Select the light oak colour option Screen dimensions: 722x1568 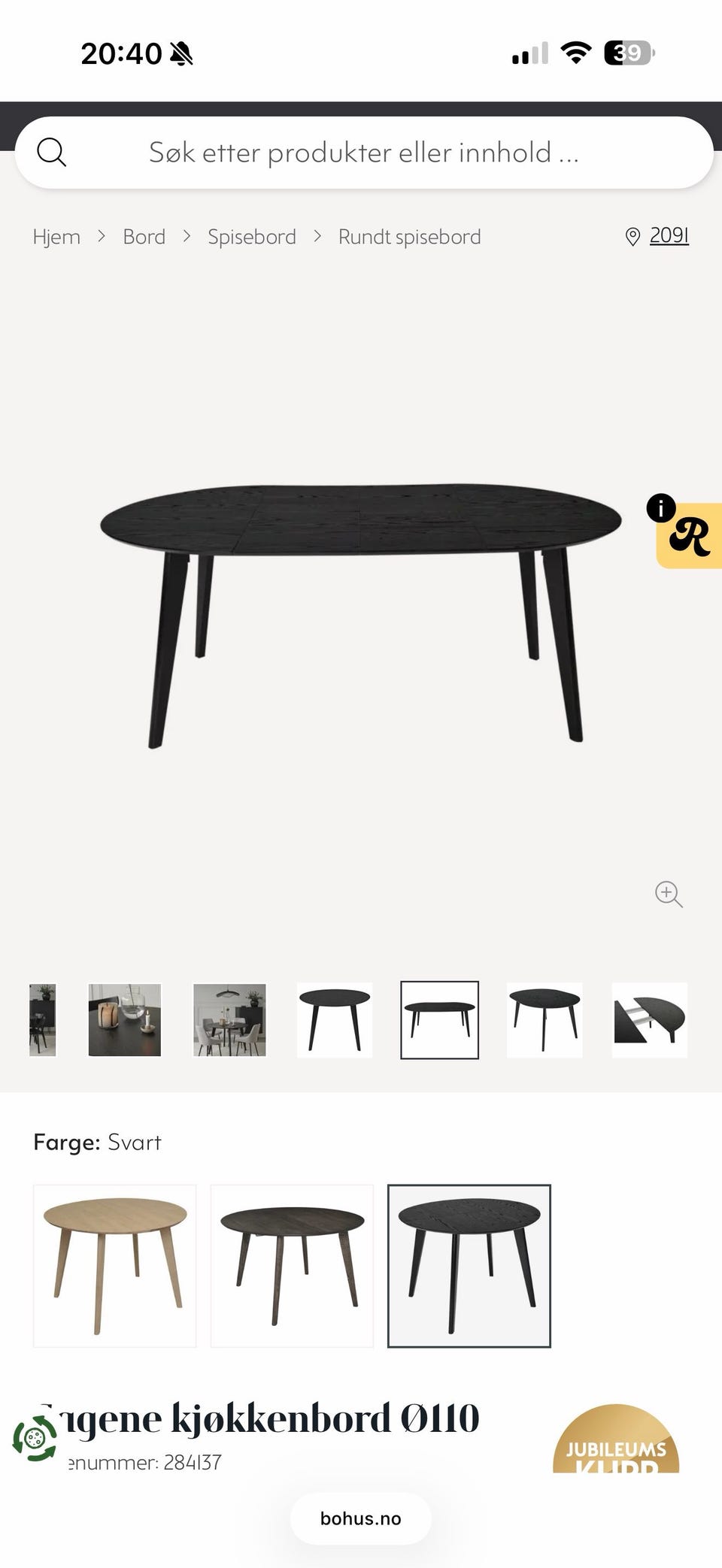click(115, 1266)
